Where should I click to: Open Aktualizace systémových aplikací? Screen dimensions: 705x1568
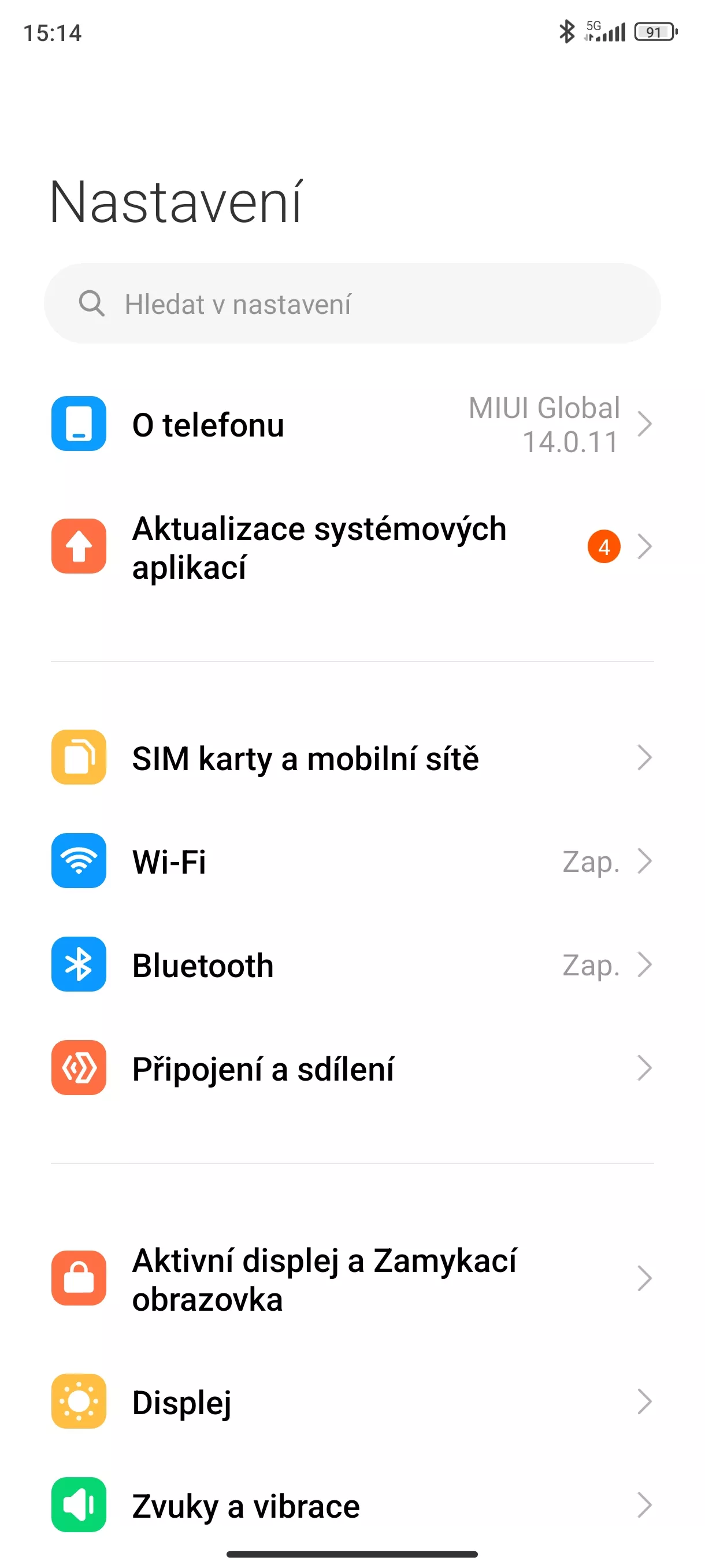click(352, 546)
